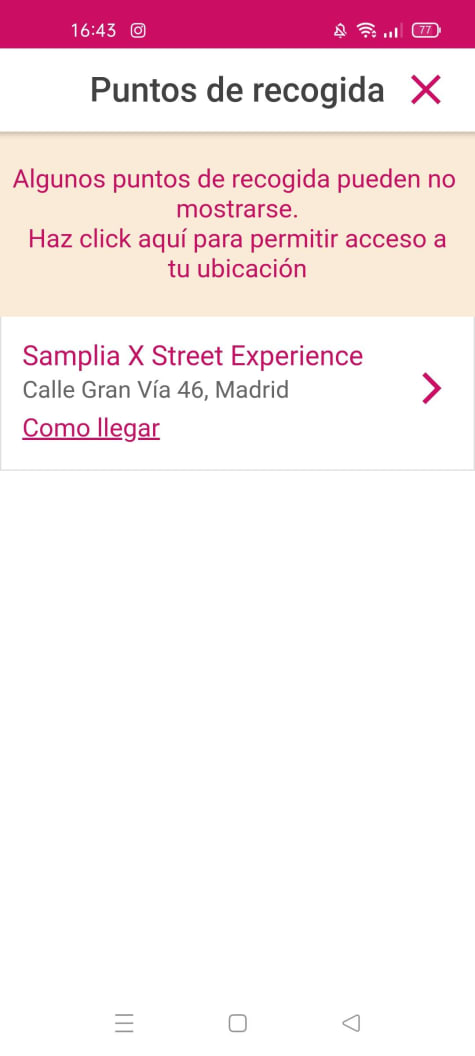Open the Samplia X Street Experience pickup point
475x1056 pixels.
(x=237, y=393)
